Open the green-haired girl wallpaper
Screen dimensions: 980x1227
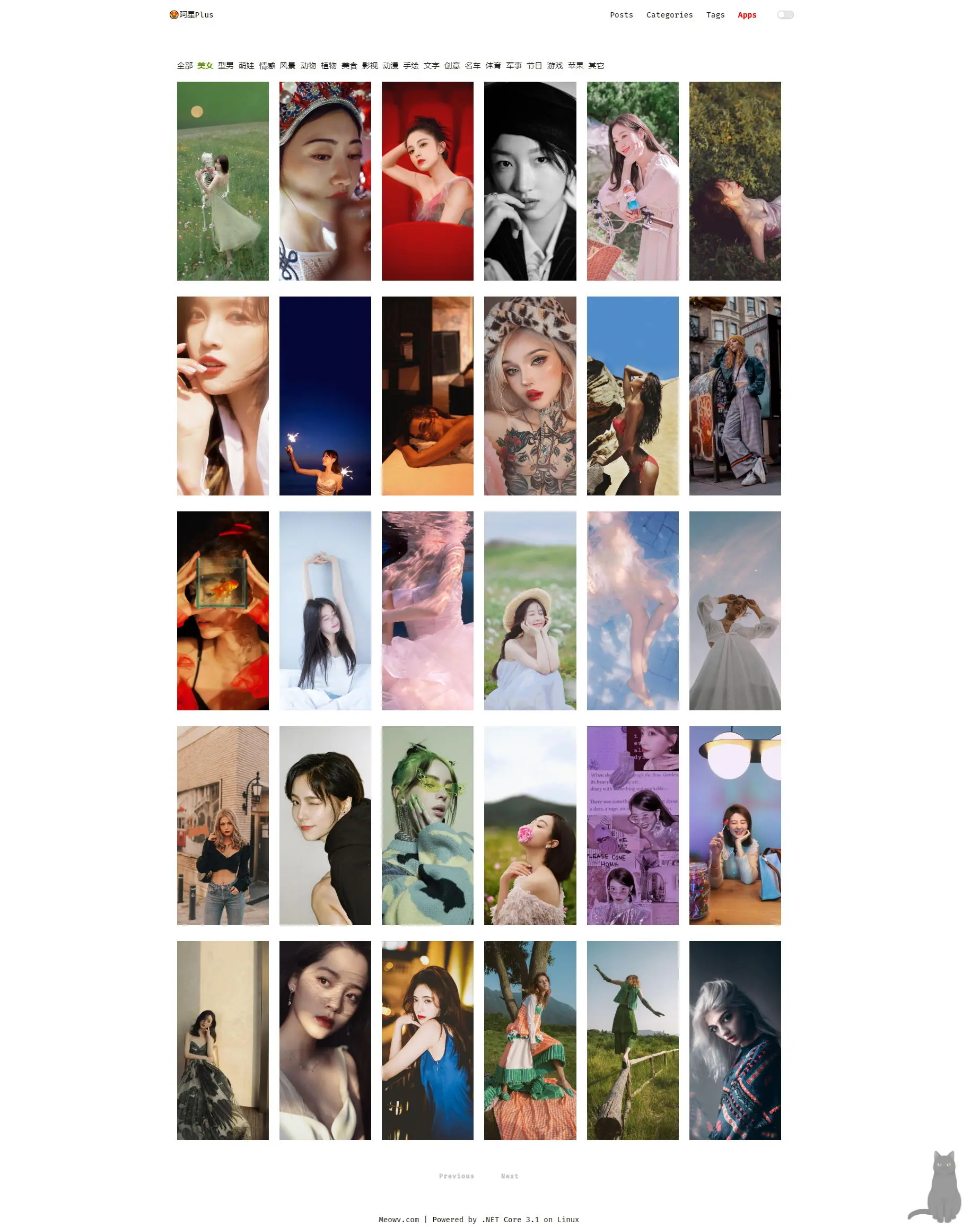click(427, 825)
